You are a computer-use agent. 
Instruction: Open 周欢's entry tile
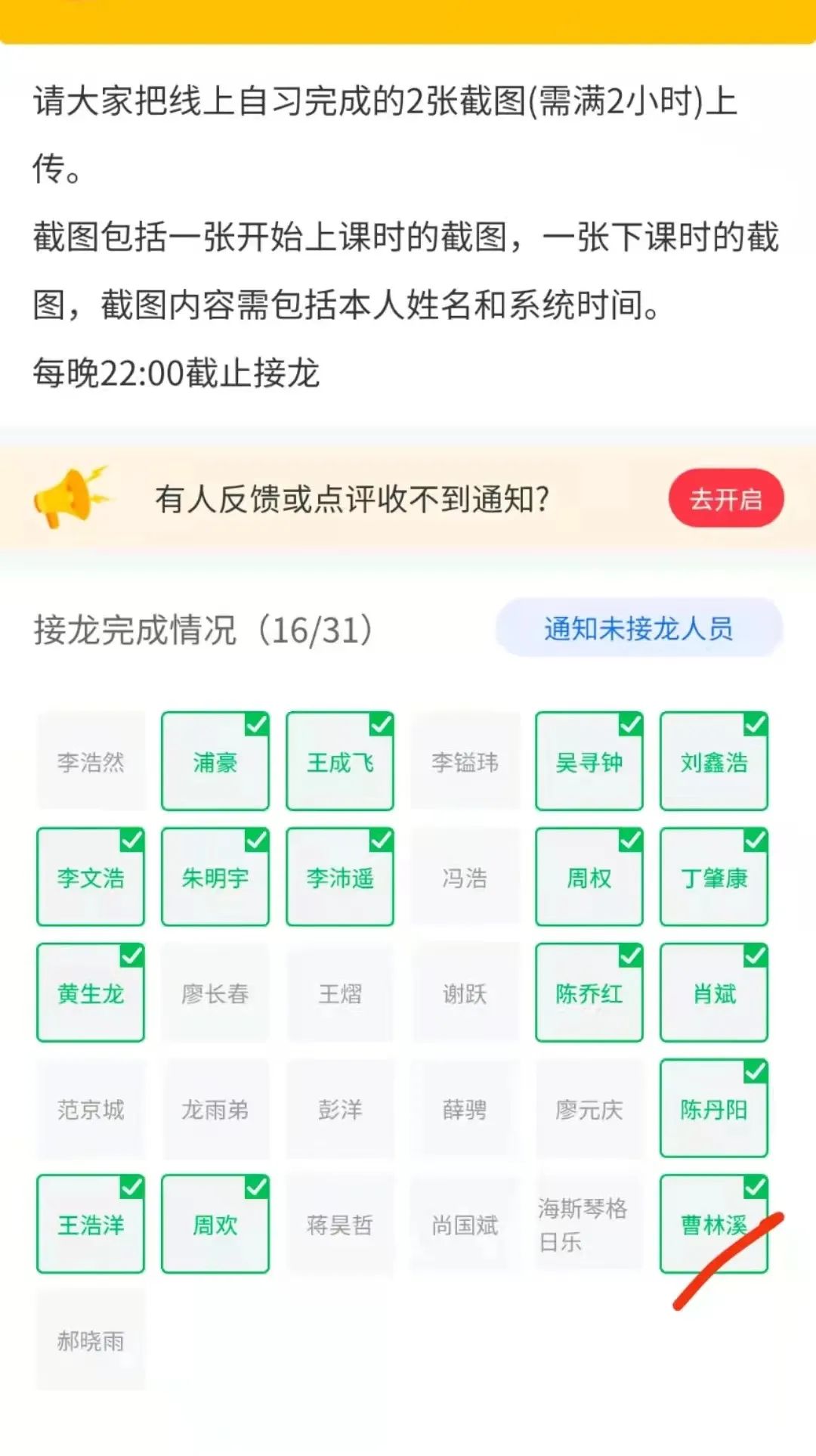(x=215, y=1225)
